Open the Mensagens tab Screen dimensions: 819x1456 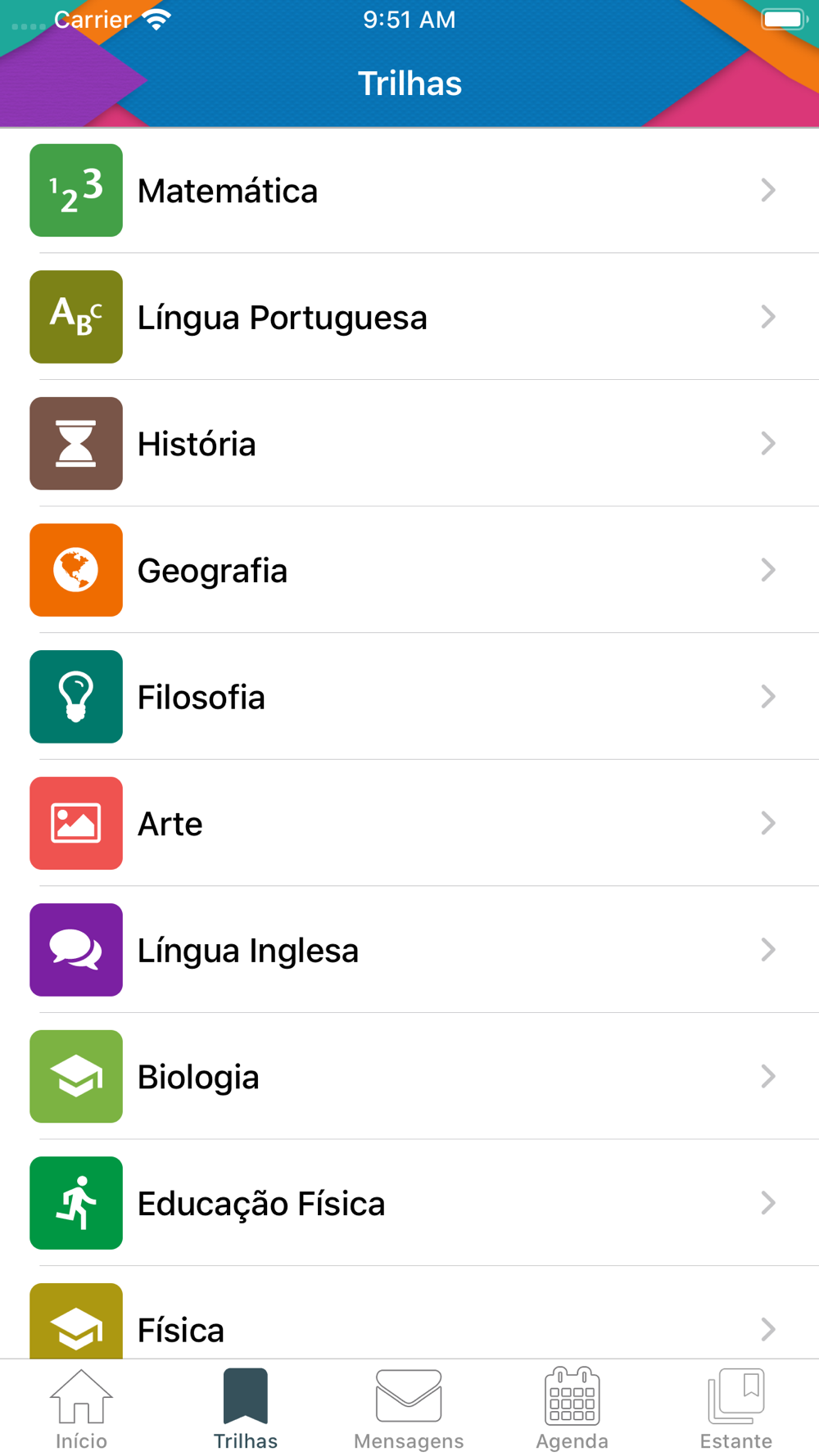pos(409,1409)
